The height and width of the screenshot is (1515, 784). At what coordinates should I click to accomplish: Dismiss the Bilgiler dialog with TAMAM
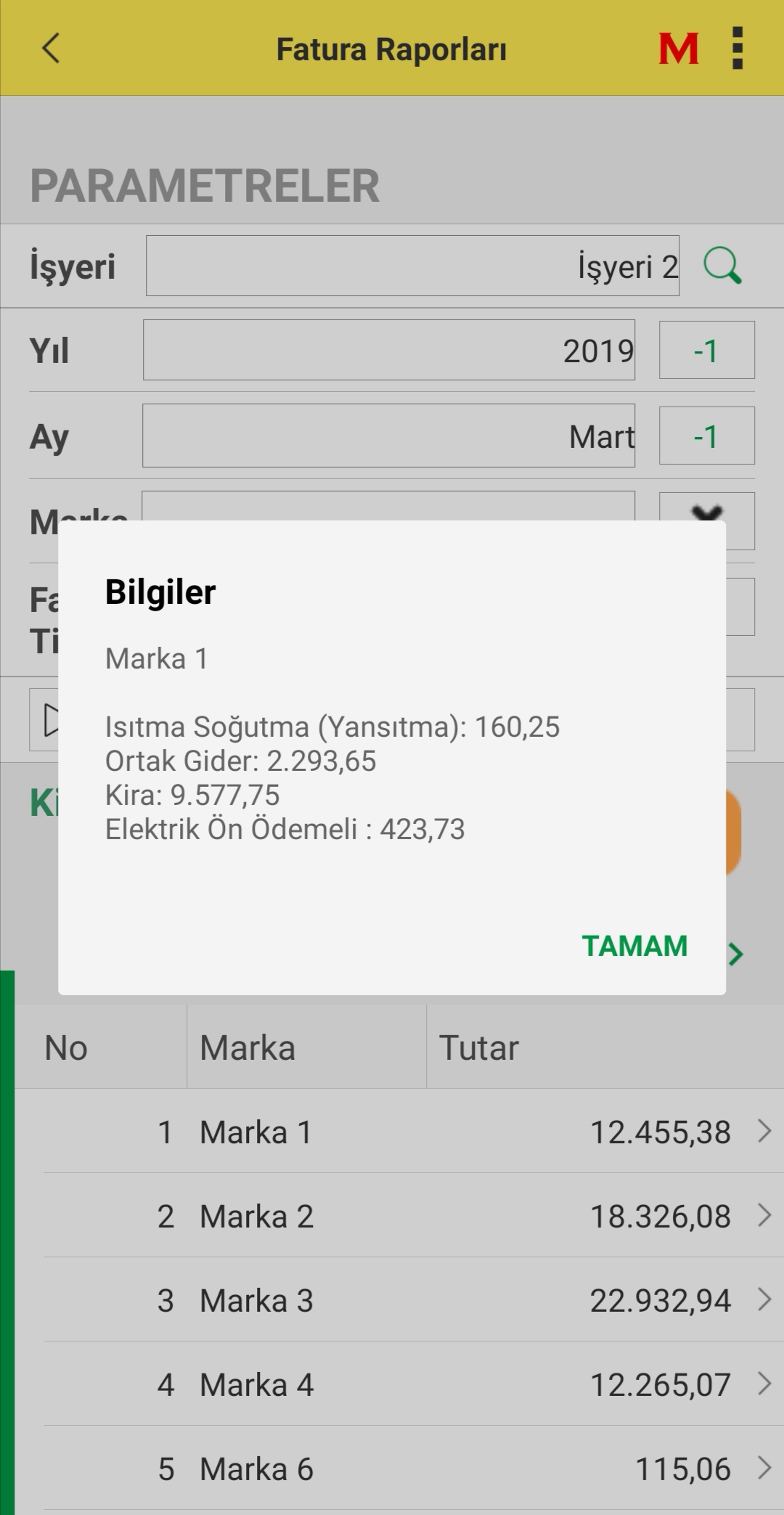pos(635,946)
